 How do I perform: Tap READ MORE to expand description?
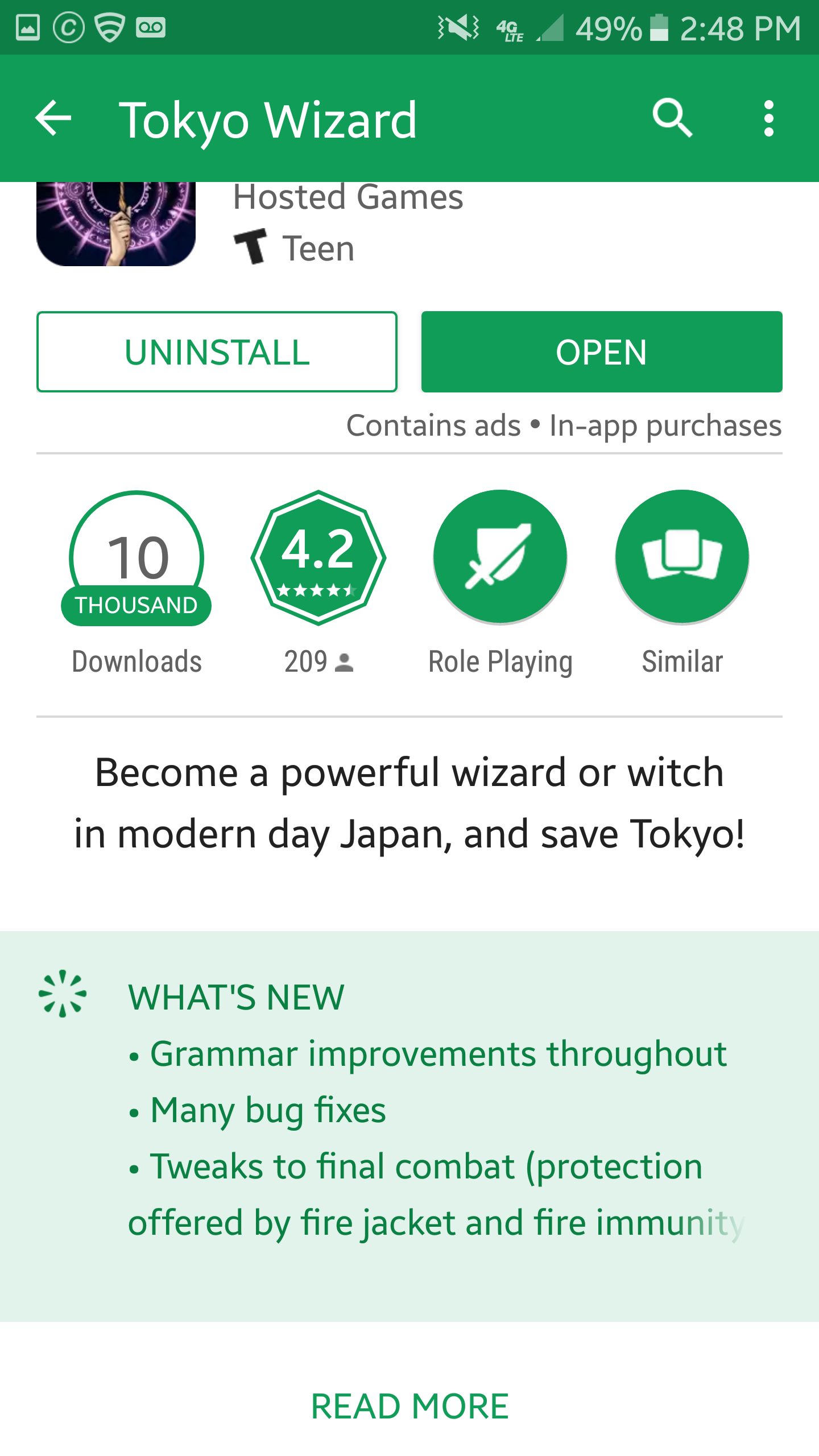(409, 1406)
